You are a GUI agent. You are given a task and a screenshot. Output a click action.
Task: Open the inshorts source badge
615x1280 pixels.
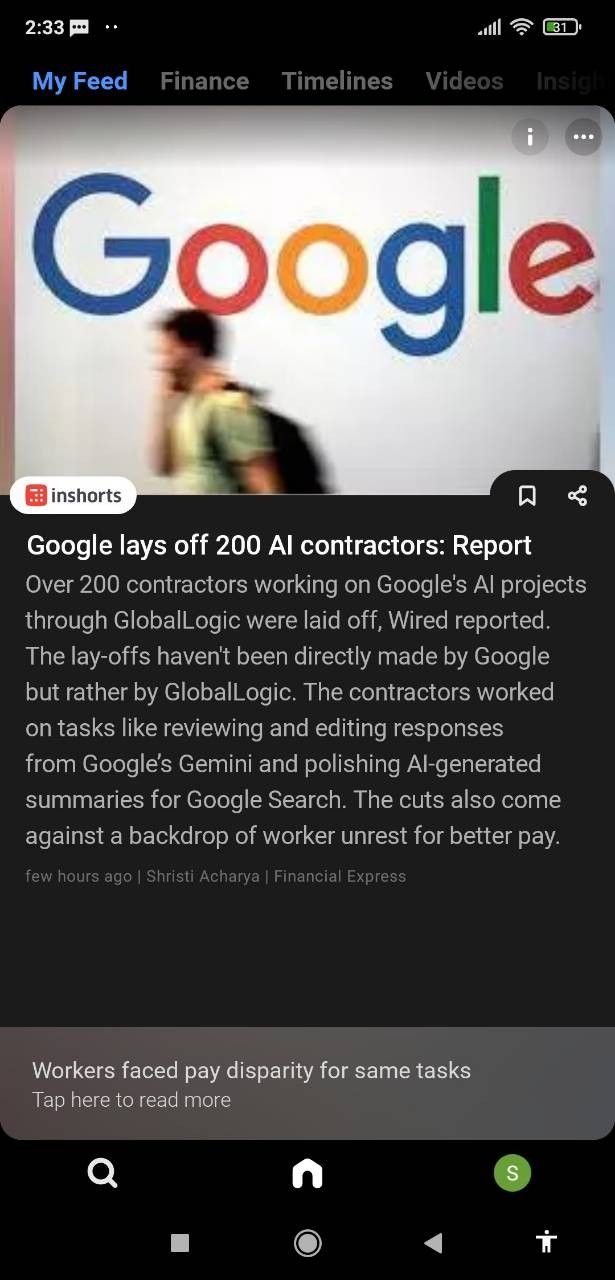[x=73, y=495]
